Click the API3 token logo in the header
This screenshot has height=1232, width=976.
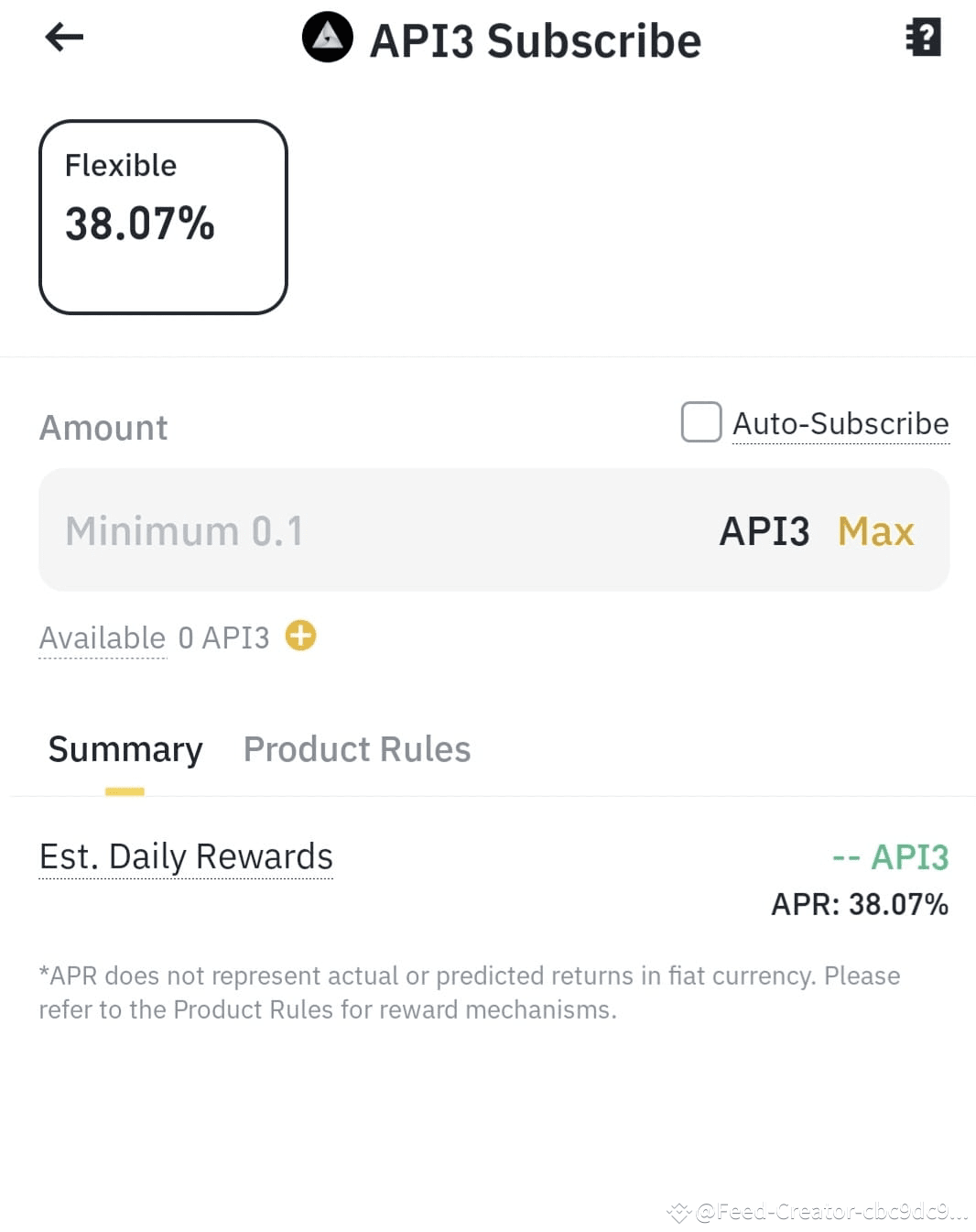(x=327, y=38)
